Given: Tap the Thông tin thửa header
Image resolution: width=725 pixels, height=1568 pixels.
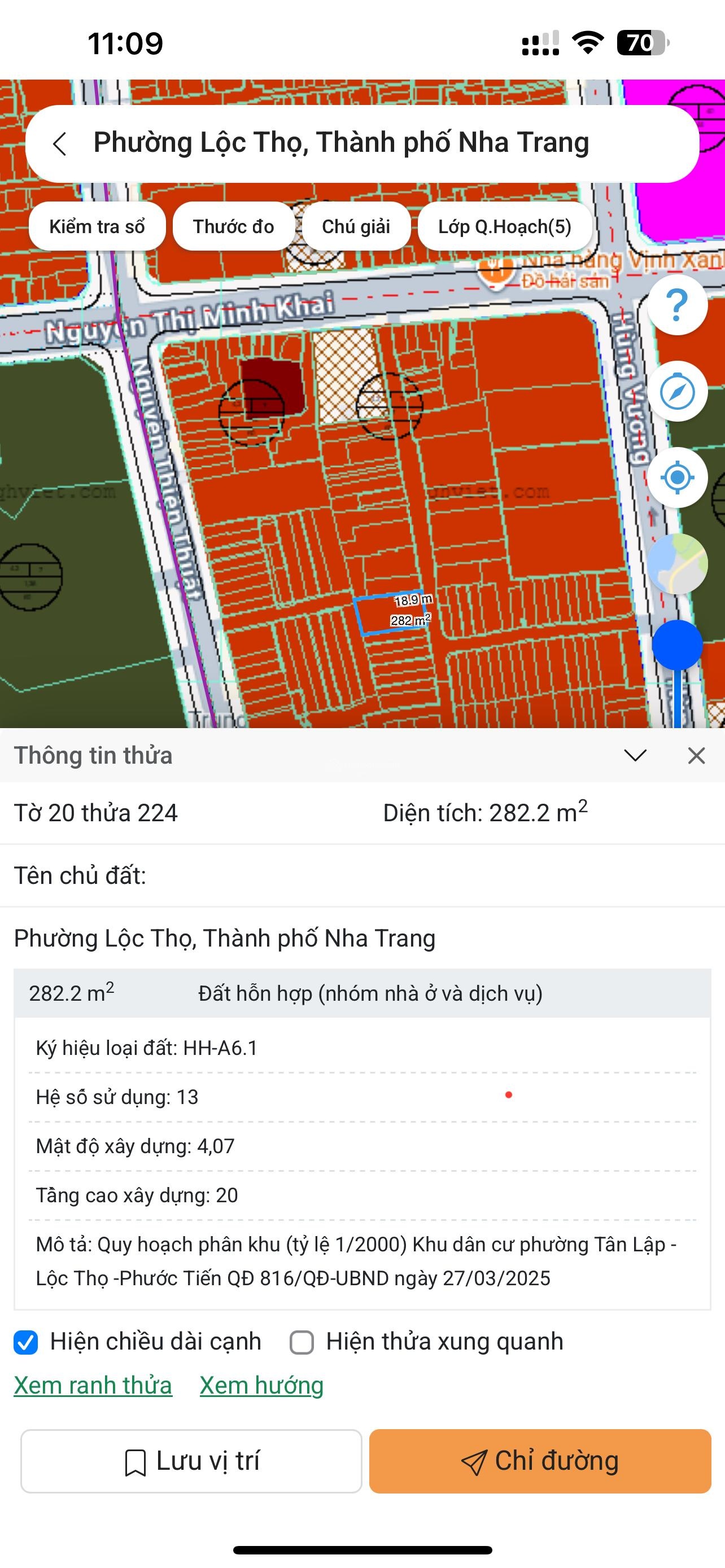Looking at the screenshot, I should [93, 755].
